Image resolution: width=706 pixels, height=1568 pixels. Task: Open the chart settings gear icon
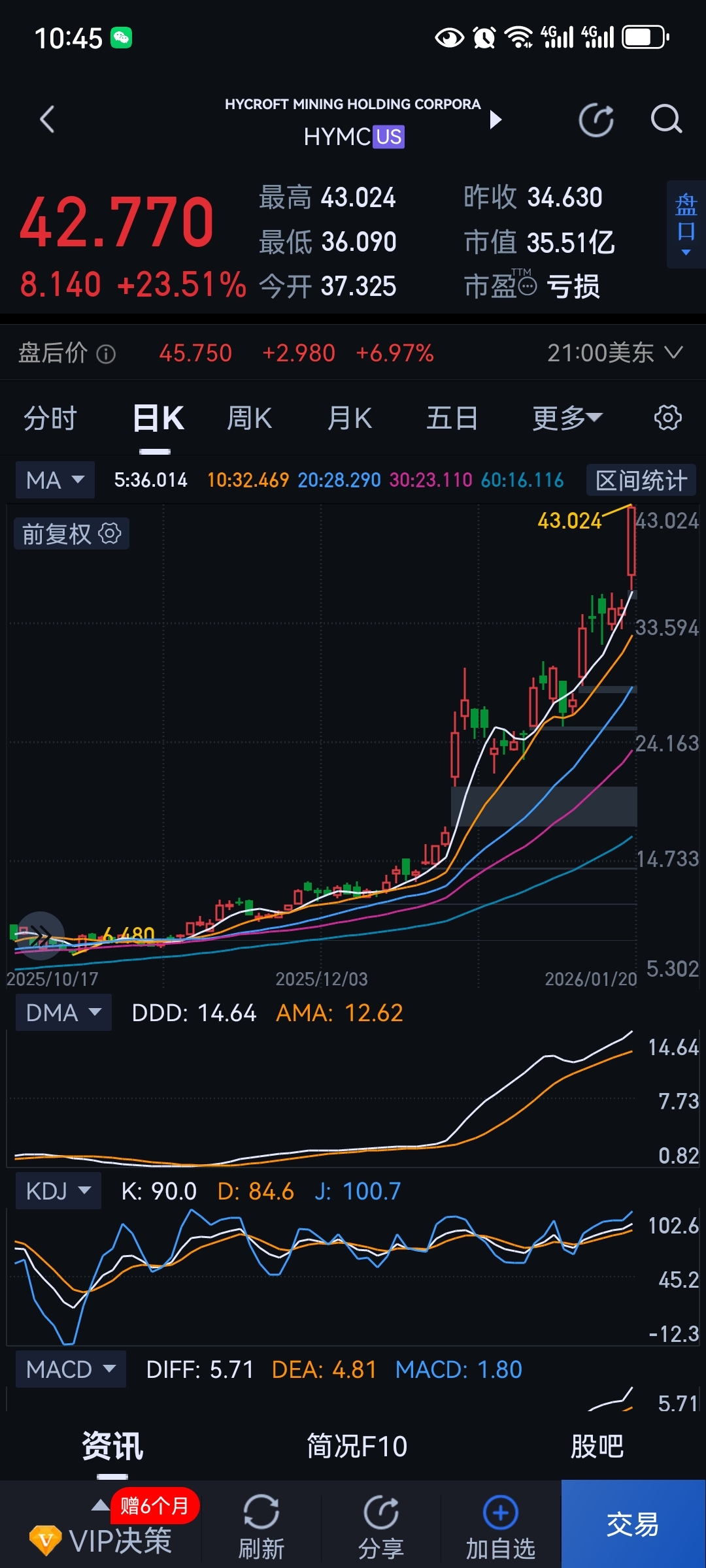pyautogui.click(x=668, y=417)
